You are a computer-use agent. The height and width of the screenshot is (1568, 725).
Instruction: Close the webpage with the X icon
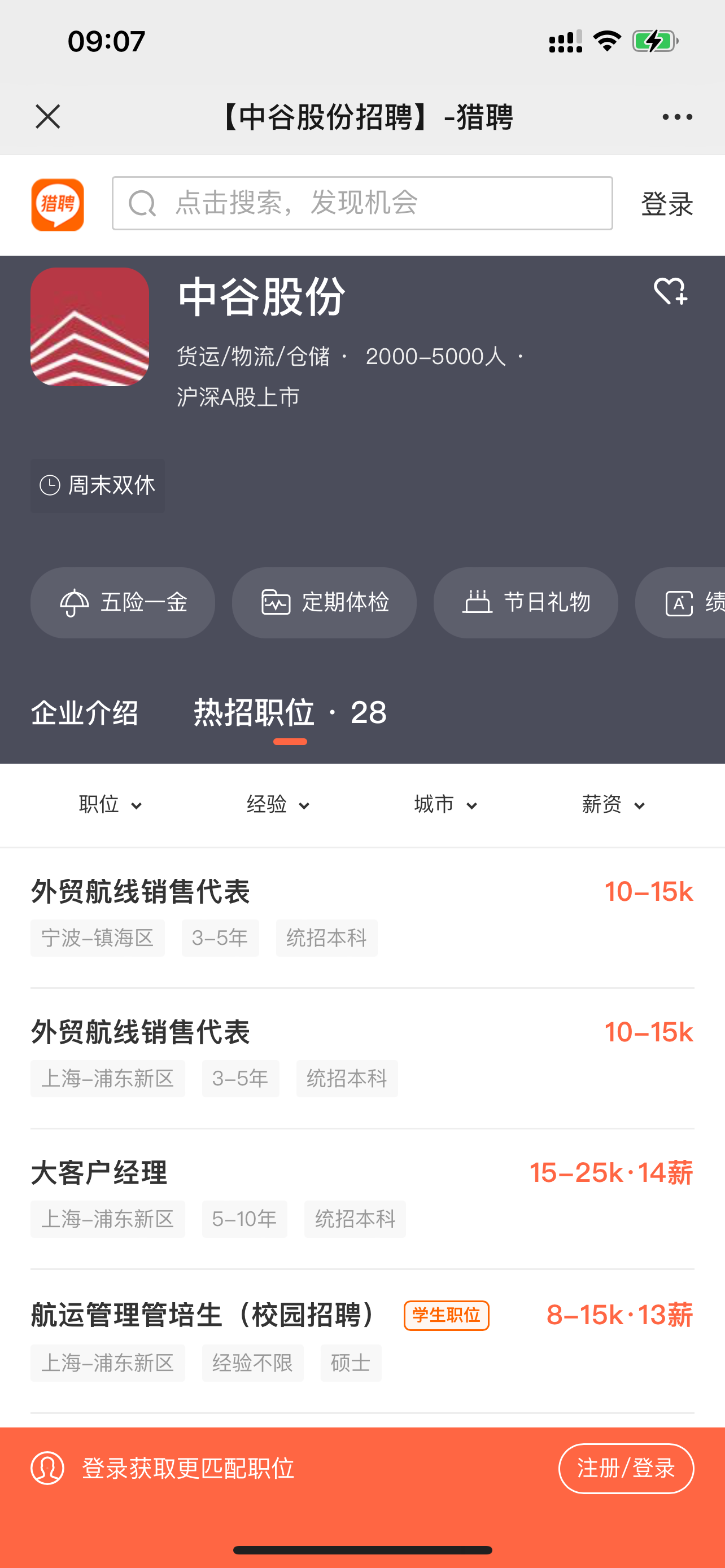tap(47, 116)
